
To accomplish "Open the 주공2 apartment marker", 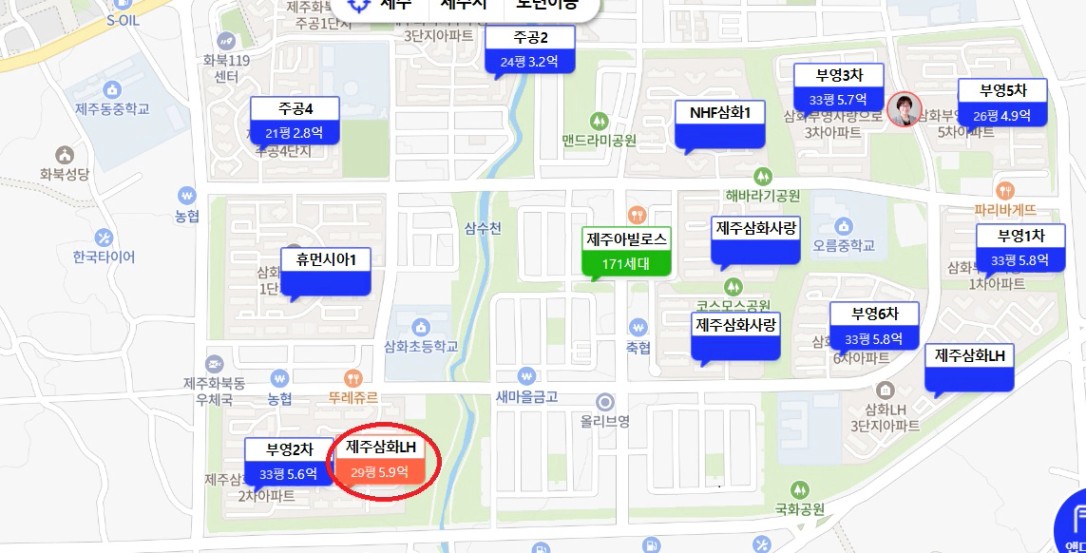I will click(x=530, y=50).
